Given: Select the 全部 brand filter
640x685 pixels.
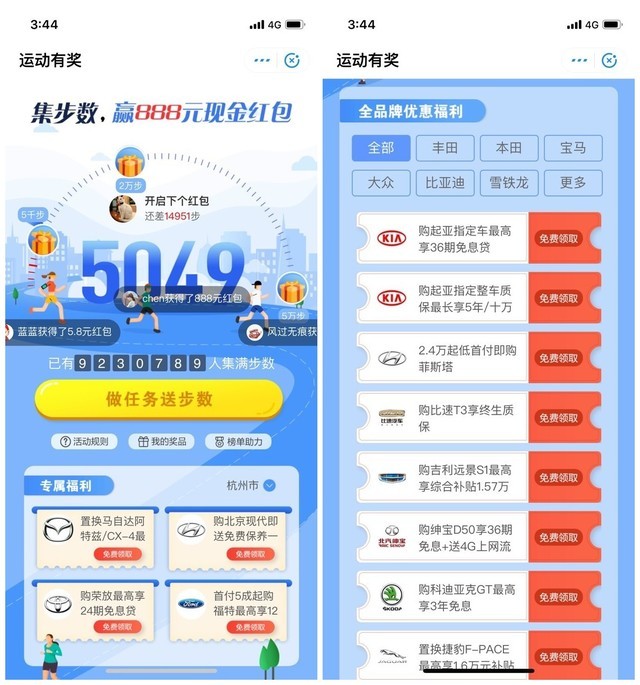Looking at the screenshot, I should coord(381,148).
